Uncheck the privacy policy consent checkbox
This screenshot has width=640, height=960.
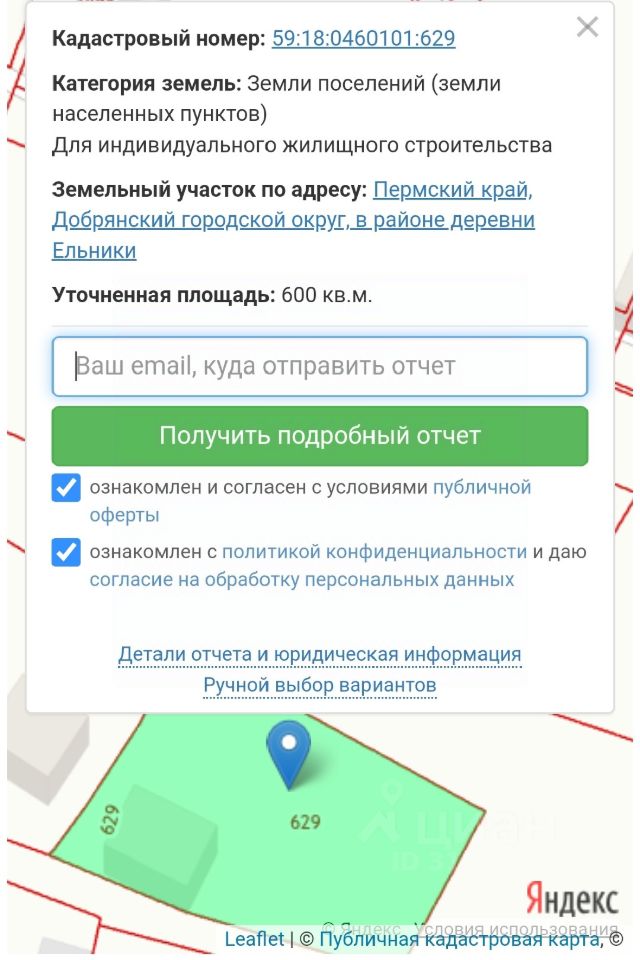pos(66,552)
